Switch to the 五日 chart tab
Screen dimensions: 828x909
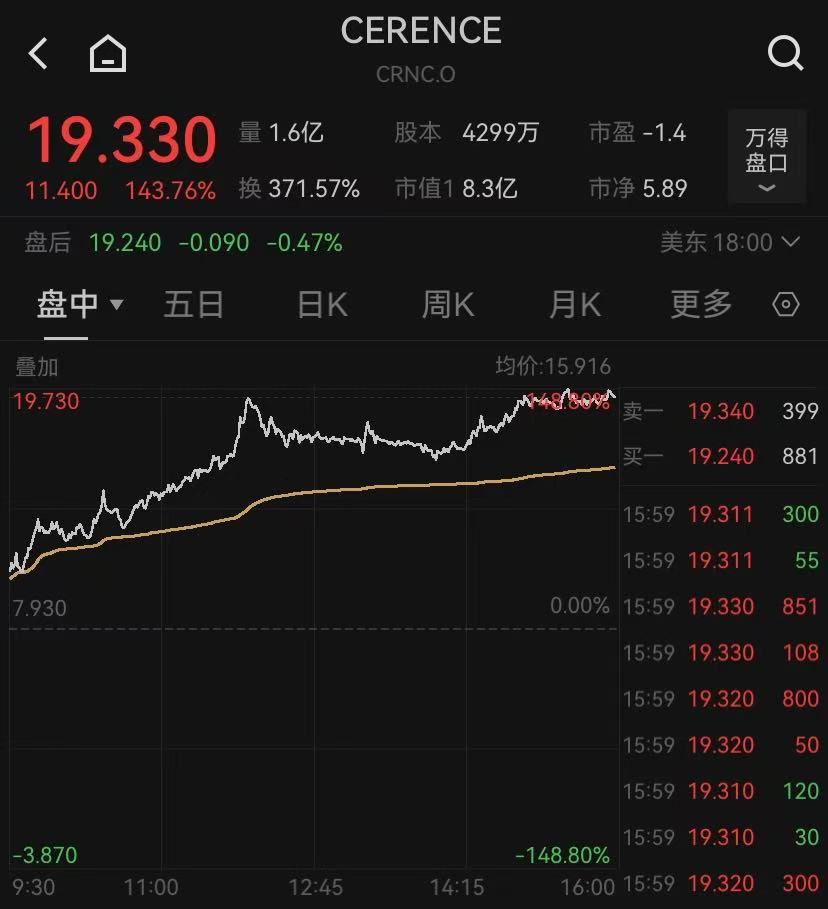(194, 304)
